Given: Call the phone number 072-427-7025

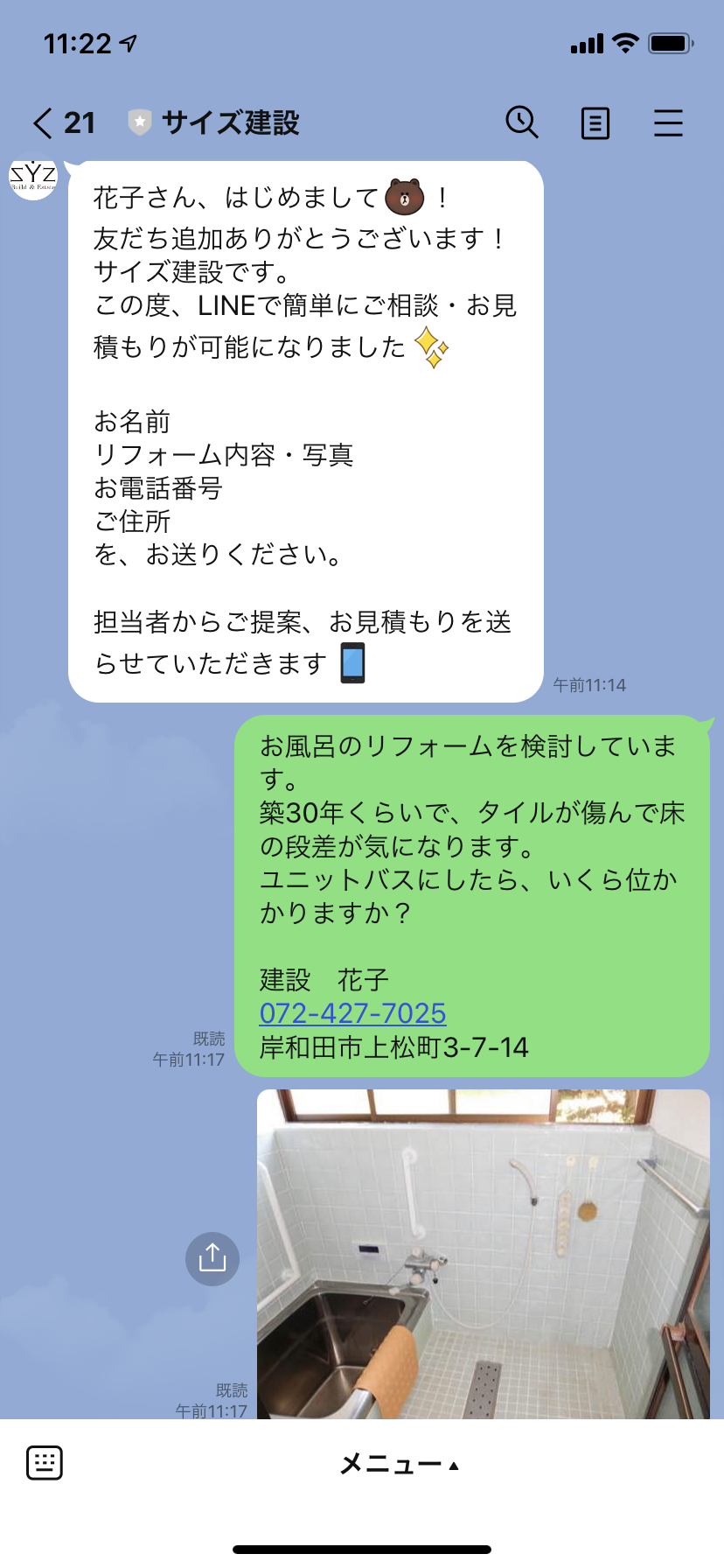Looking at the screenshot, I should [x=352, y=1013].
